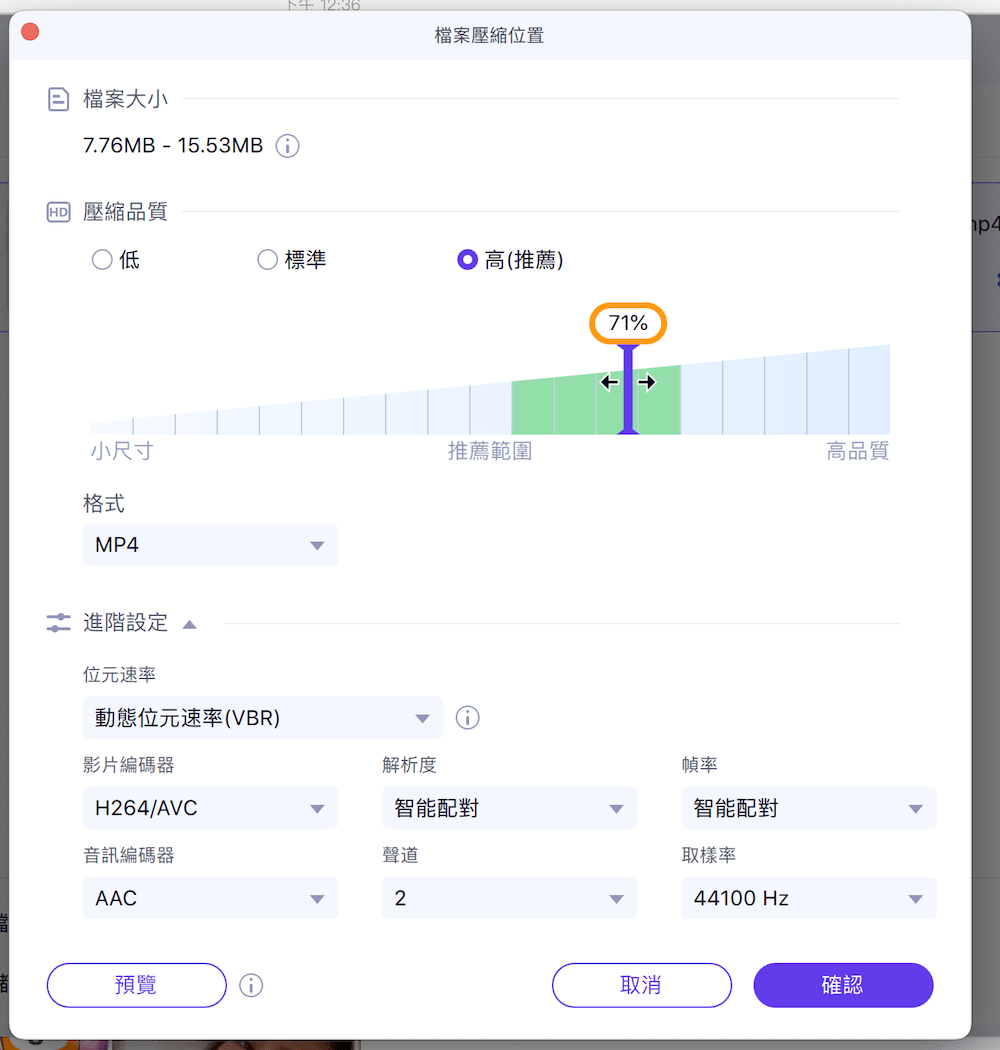Select the 標準 compression quality option

tap(267, 260)
